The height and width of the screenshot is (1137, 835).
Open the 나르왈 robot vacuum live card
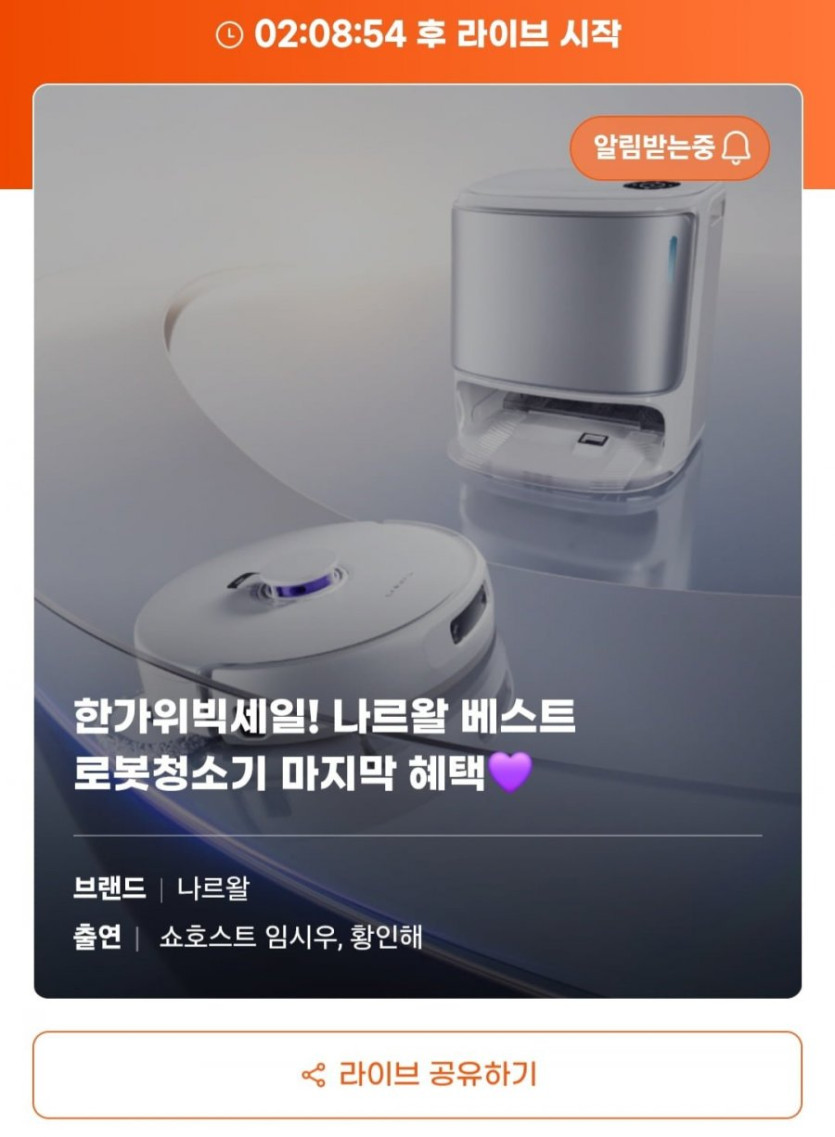click(x=417, y=500)
